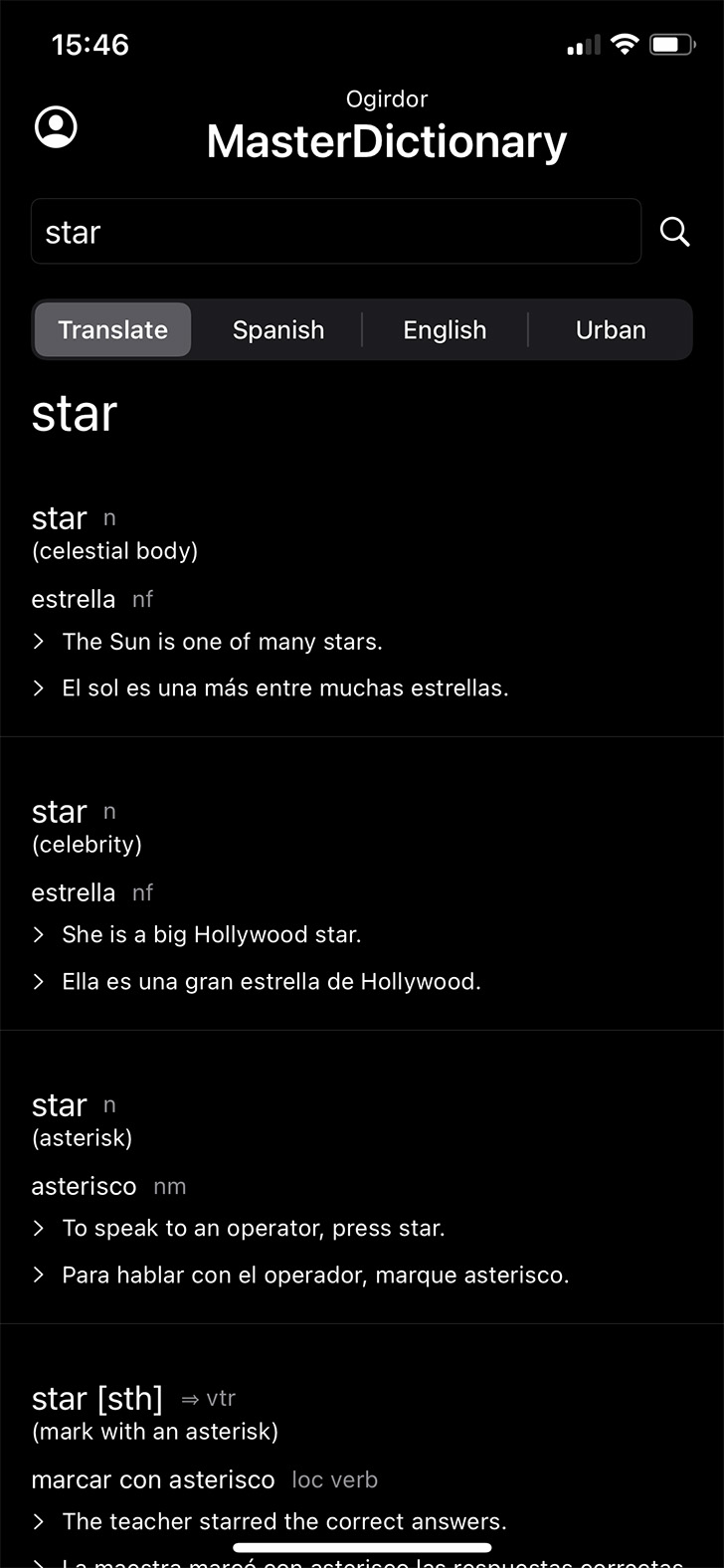Run search with the magnifying glass icon
This screenshot has height=1568, width=724.
tap(675, 232)
